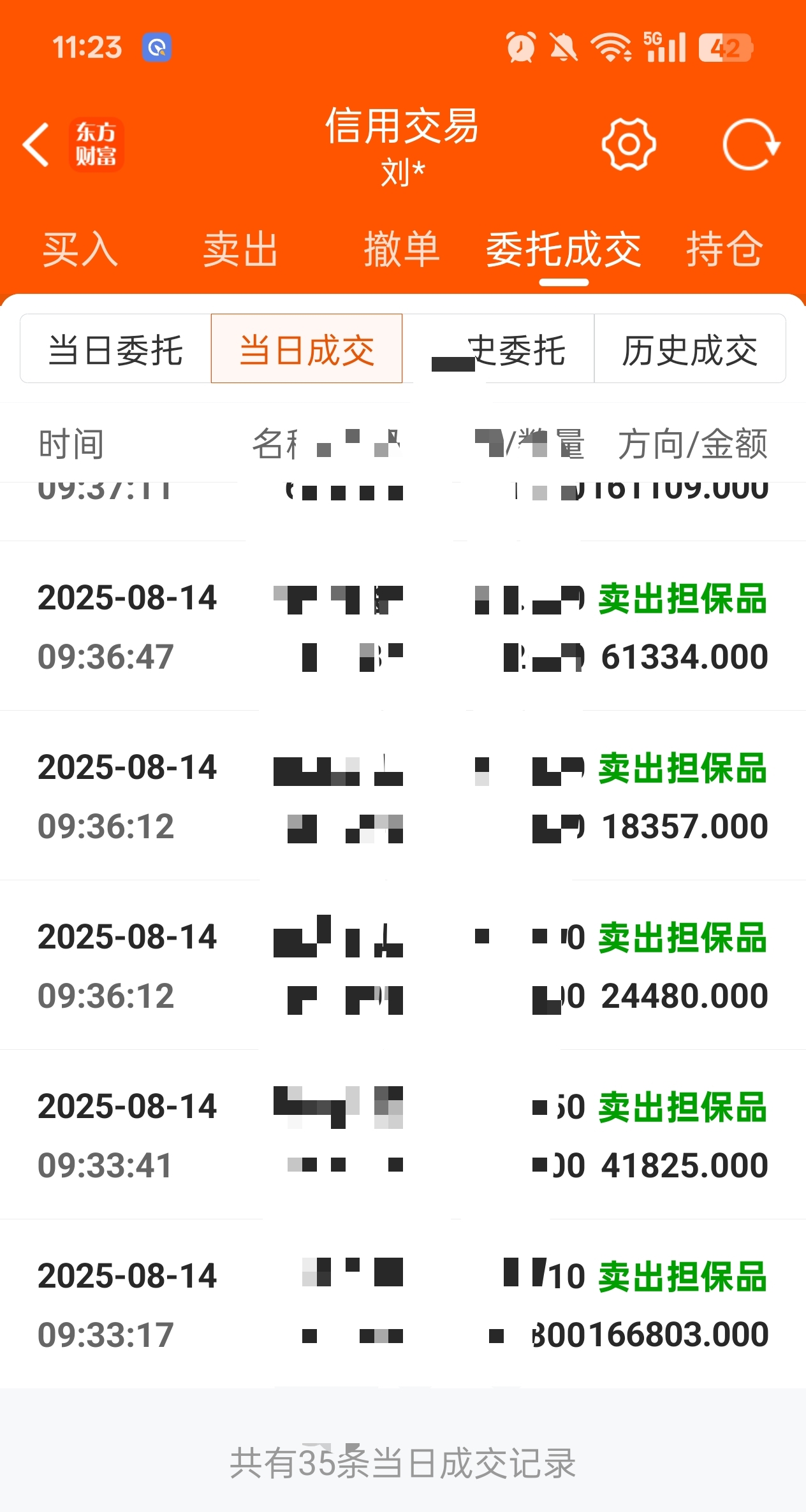Select the 委托成交 tab
The width and height of the screenshot is (806, 1512).
click(564, 249)
